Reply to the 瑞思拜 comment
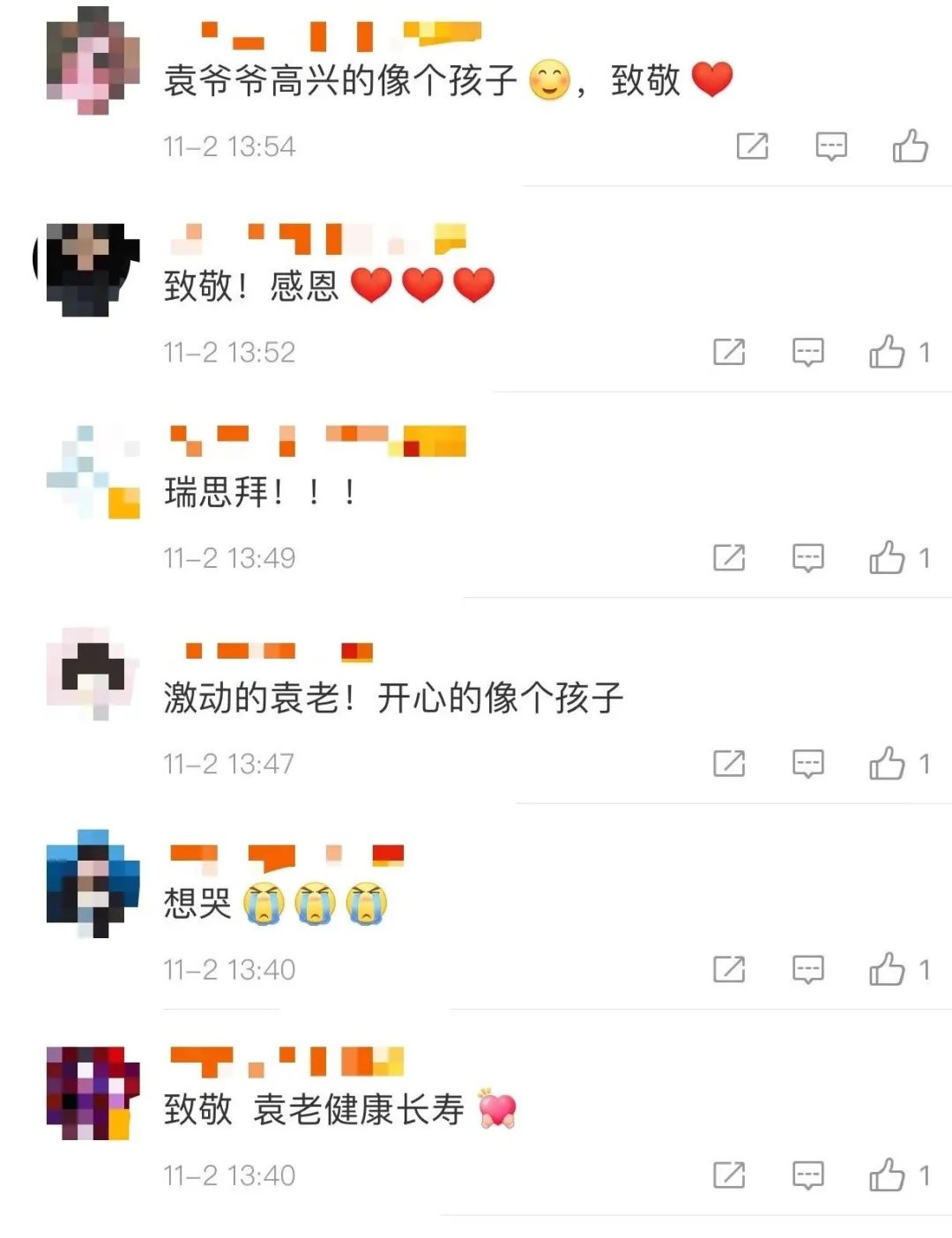Image resolution: width=952 pixels, height=1238 pixels. [807, 557]
